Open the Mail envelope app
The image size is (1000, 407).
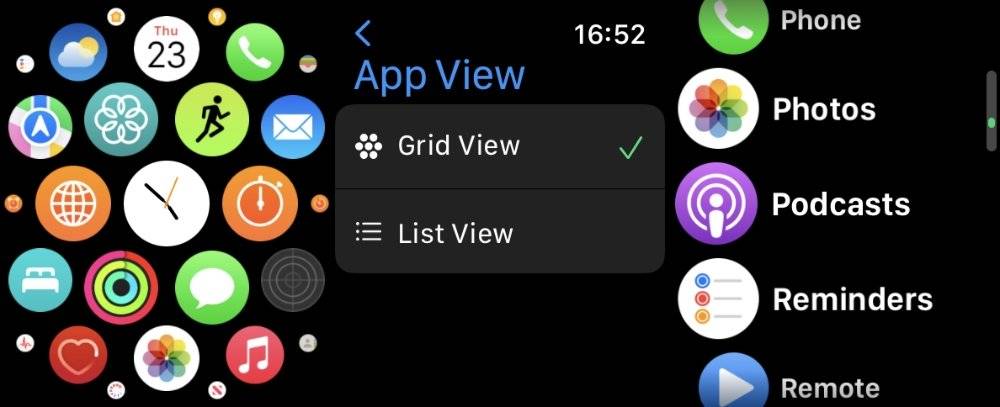[x=291, y=127]
